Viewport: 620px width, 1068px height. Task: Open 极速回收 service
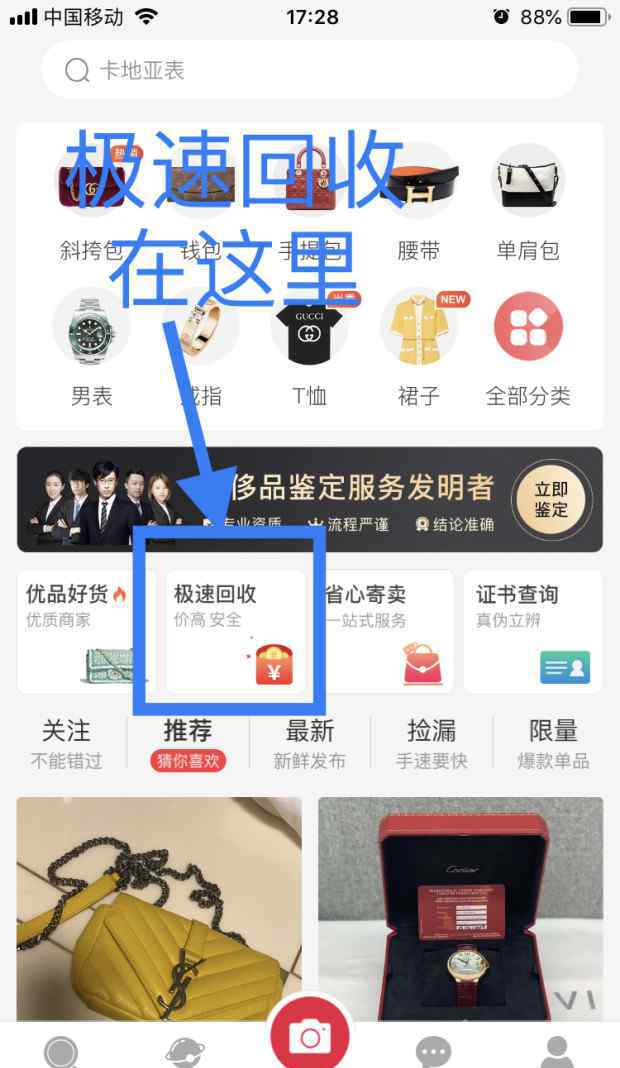pyautogui.click(x=235, y=631)
